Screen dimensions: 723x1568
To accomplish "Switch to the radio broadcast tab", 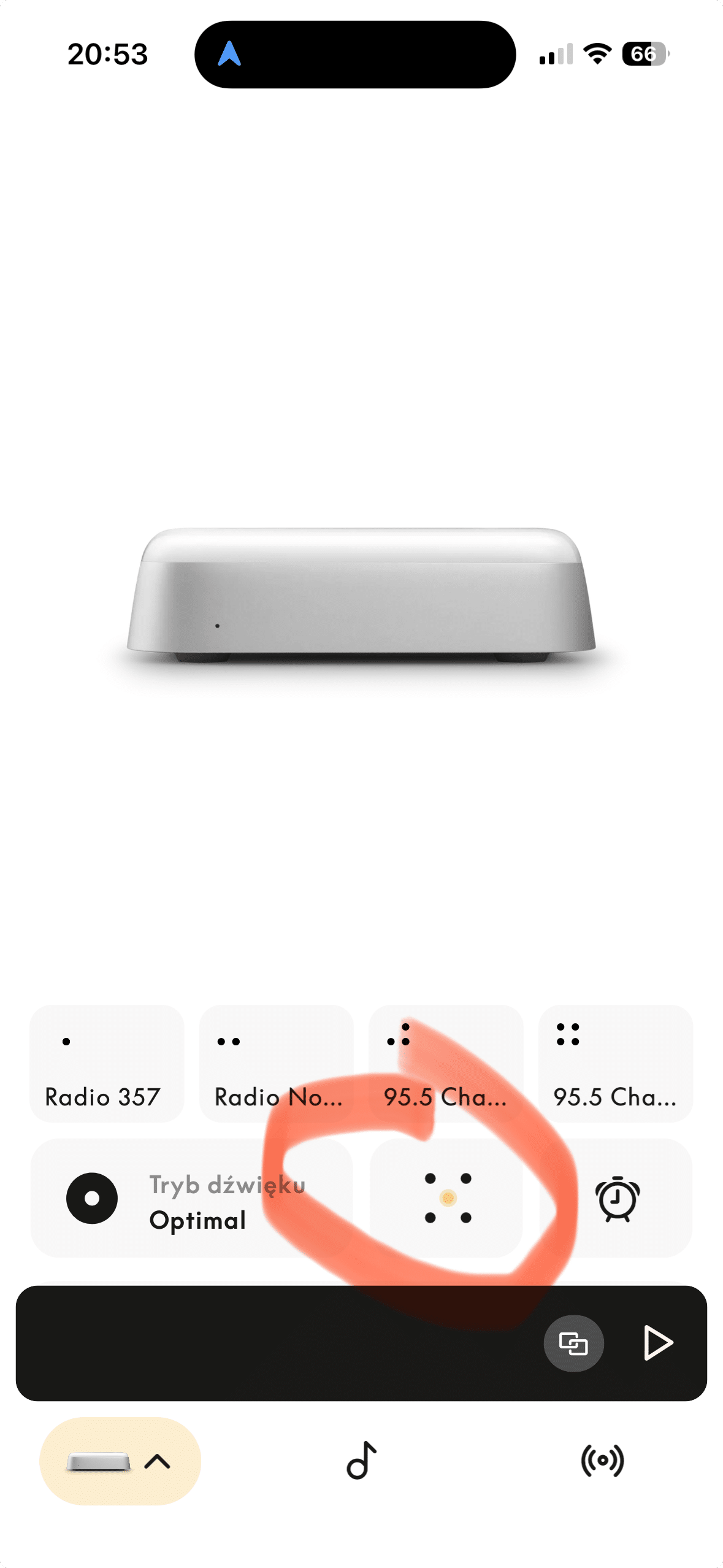I will coord(602,1461).
